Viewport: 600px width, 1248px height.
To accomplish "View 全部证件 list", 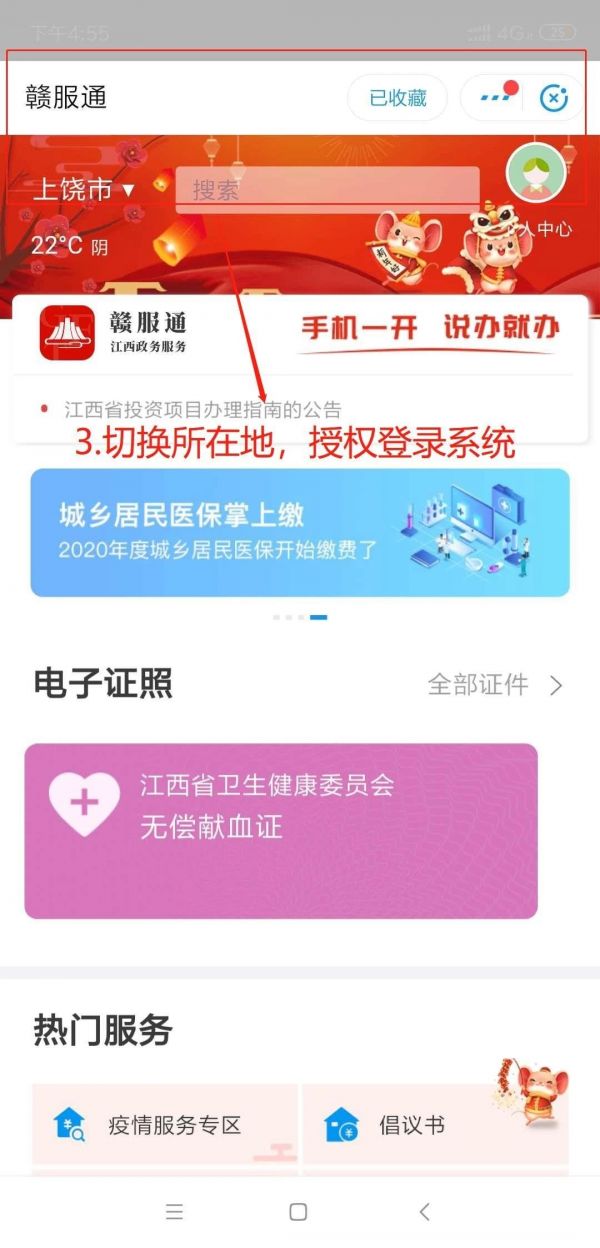I will tap(494, 685).
